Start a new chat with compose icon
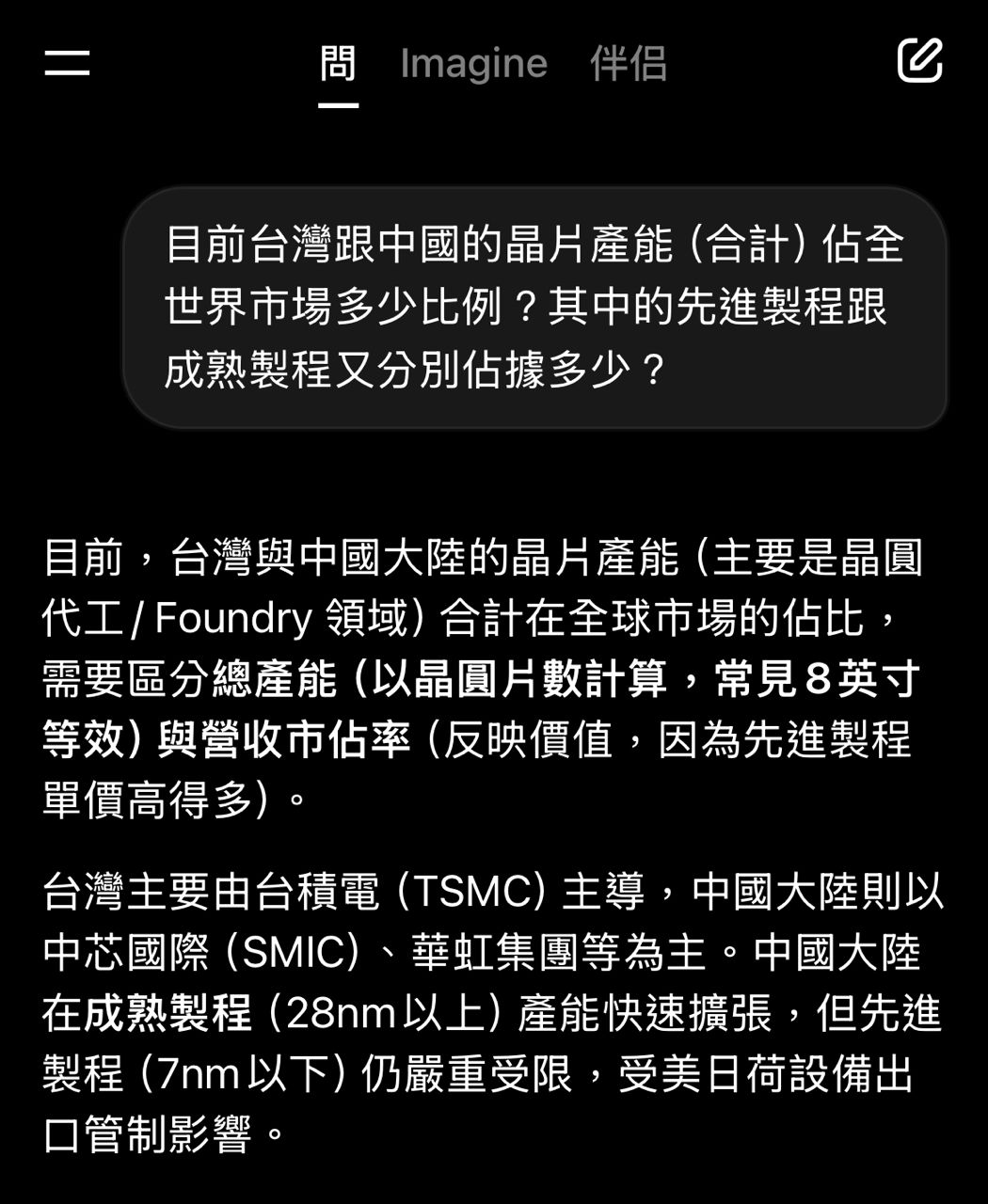The height and width of the screenshot is (1204, 988). pyautogui.click(x=918, y=61)
